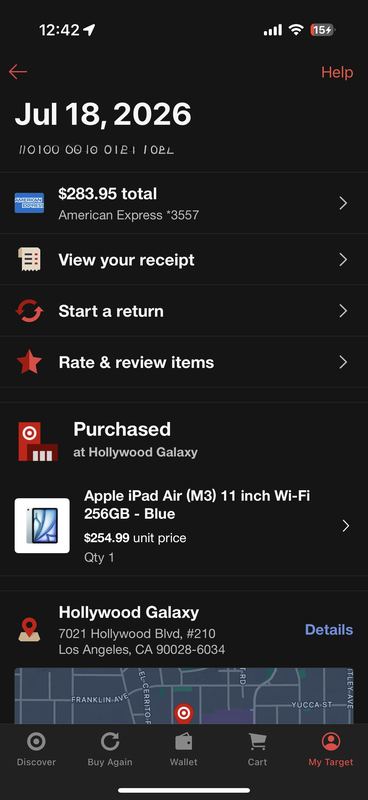Open the $283.95 total payment row

184,204
